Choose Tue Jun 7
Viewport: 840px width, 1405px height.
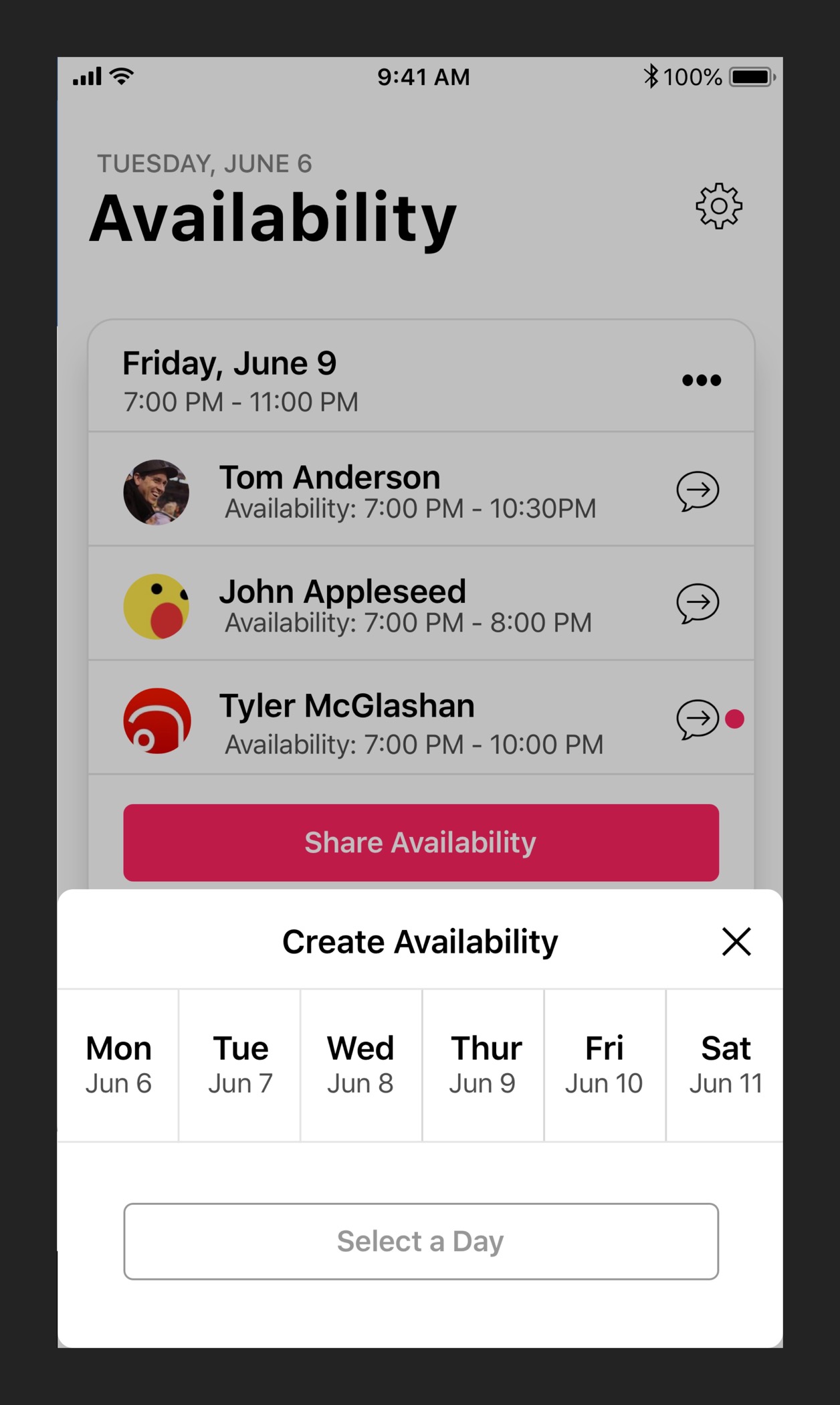pyautogui.click(x=240, y=1065)
